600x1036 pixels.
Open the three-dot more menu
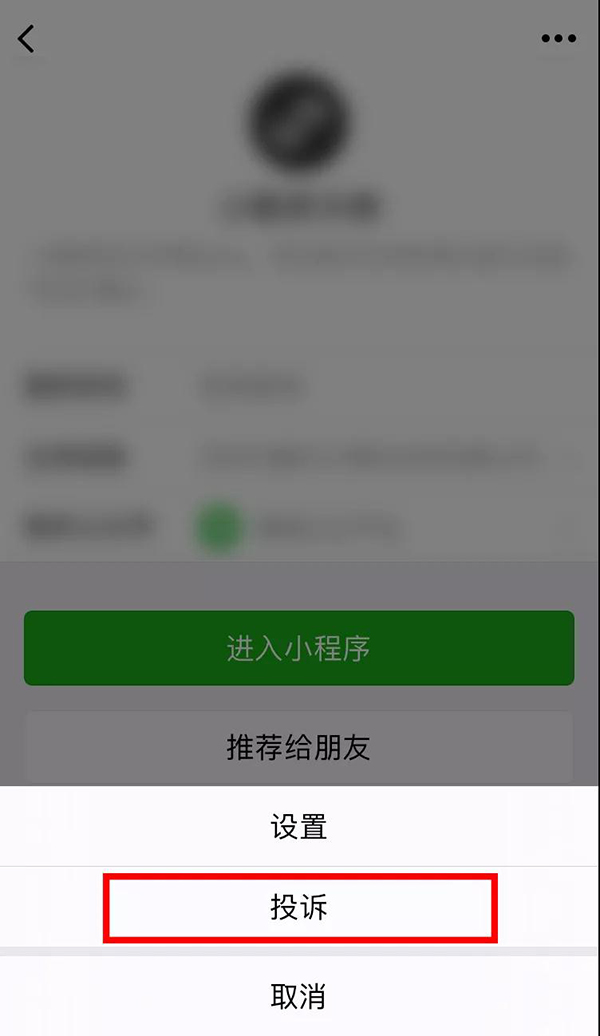[558, 39]
